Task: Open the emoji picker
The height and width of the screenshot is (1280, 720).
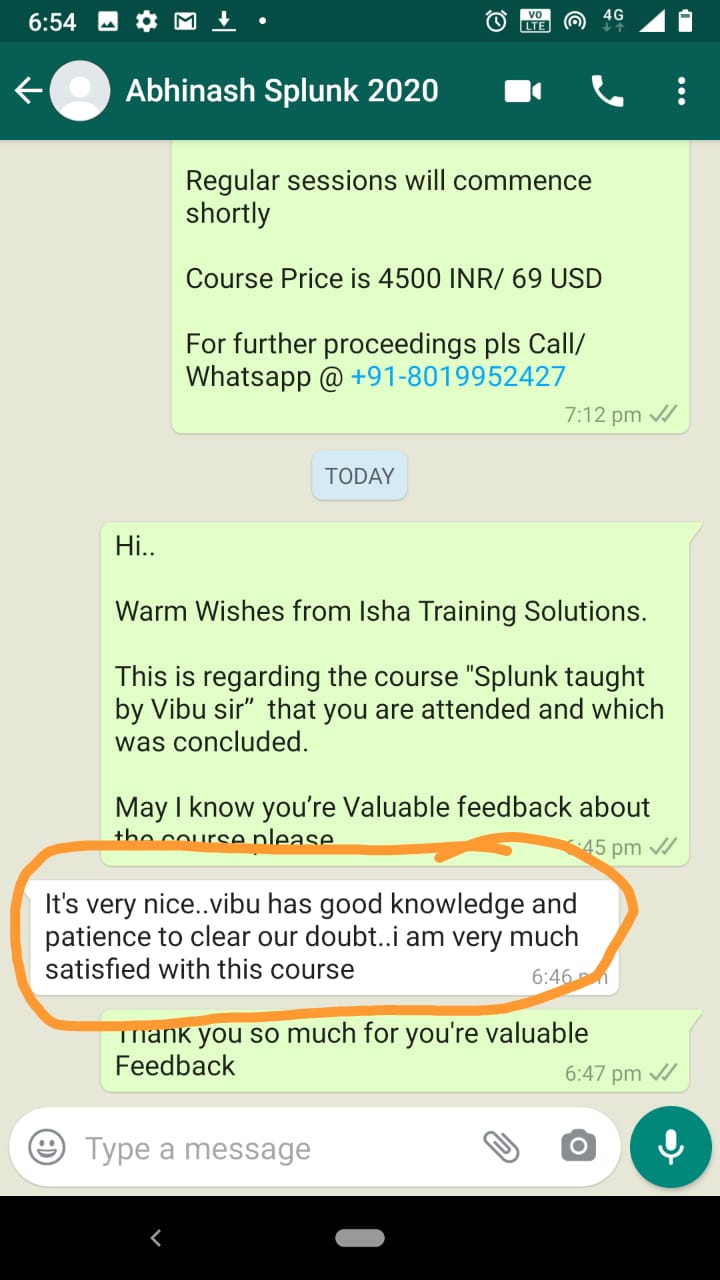Action: click(x=46, y=1147)
